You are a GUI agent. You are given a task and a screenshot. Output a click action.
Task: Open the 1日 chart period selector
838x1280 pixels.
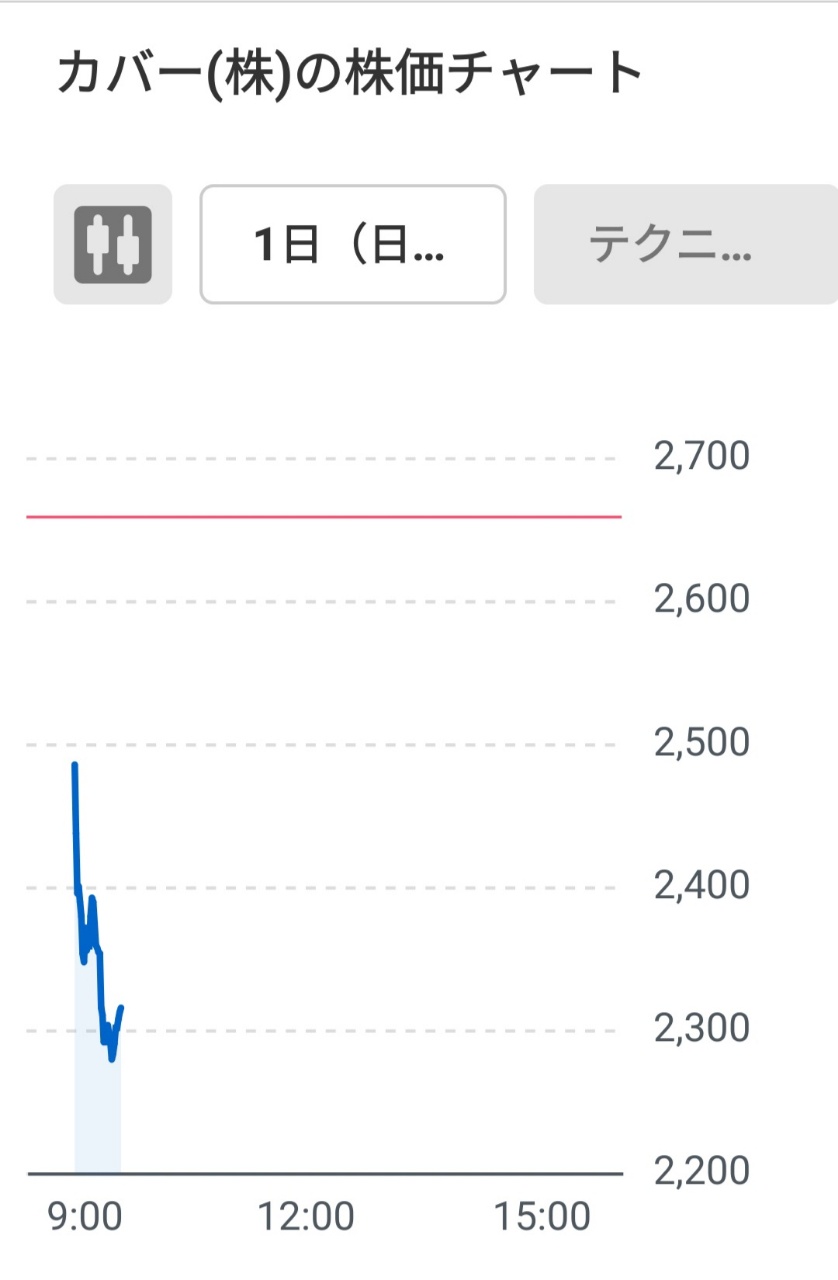click(353, 244)
